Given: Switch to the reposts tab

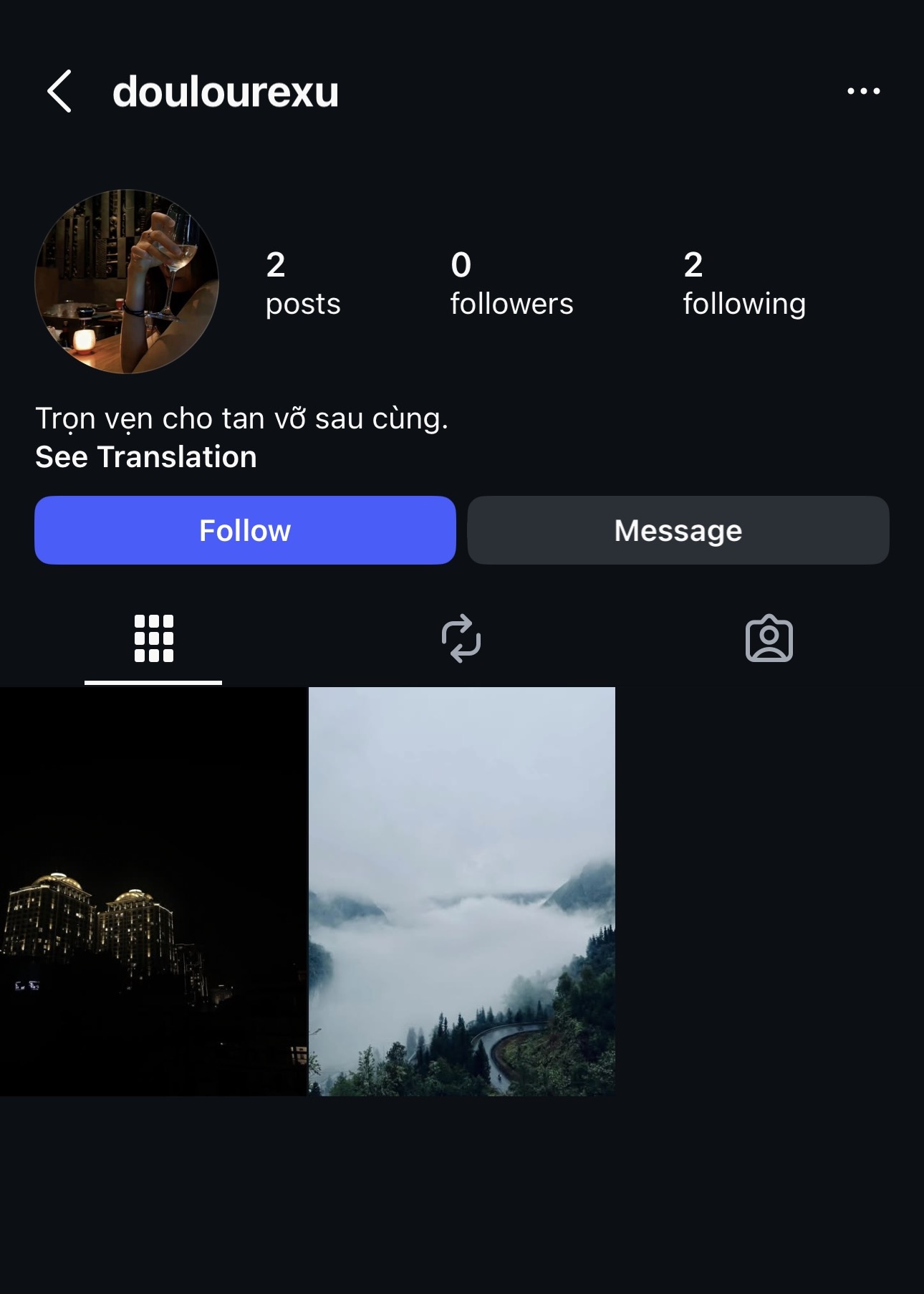Looking at the screenshot, I should point(461,638).
